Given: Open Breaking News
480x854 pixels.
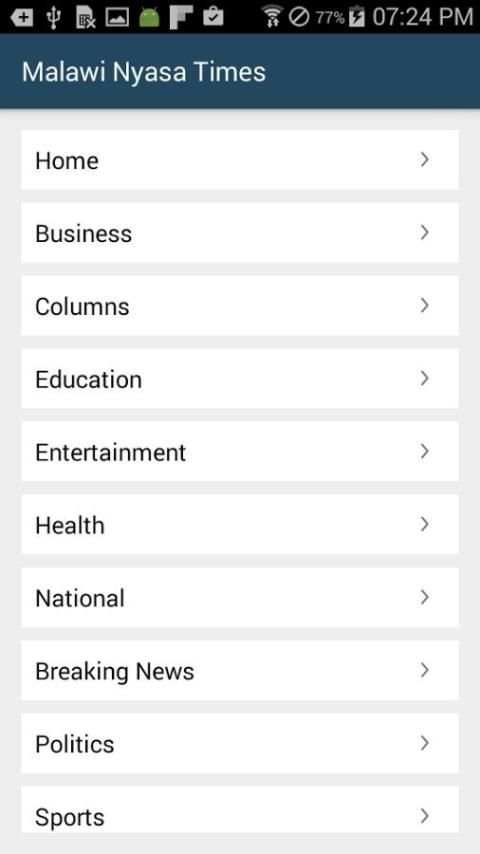Looking at the screenshot, I should (x=240, y=670).
